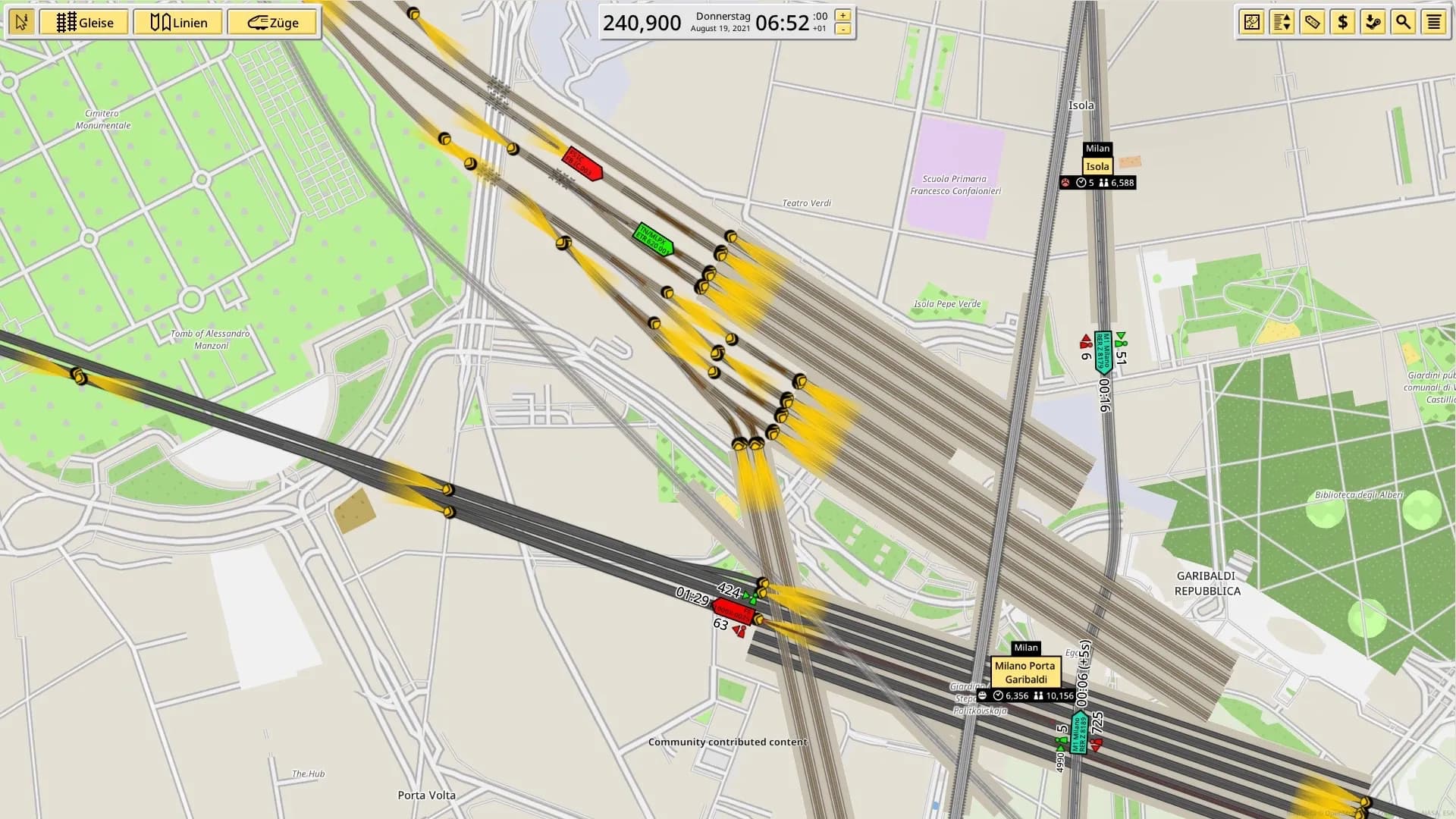Select the Isola station label

click(1097, 166)
